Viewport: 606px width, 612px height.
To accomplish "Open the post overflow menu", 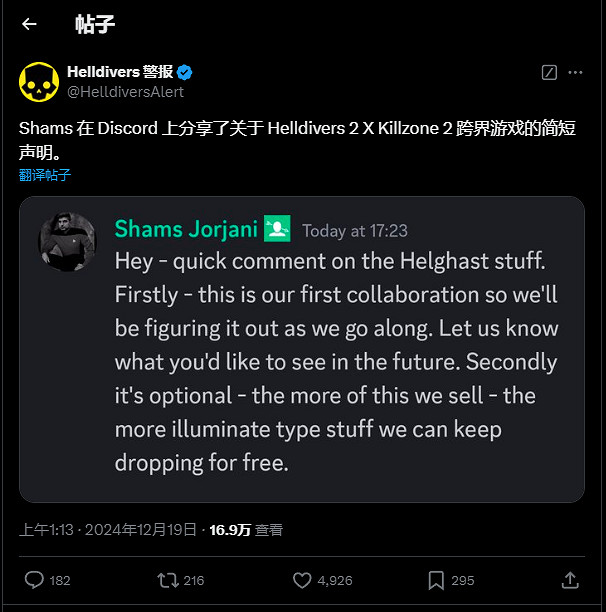I will [575, 73].
